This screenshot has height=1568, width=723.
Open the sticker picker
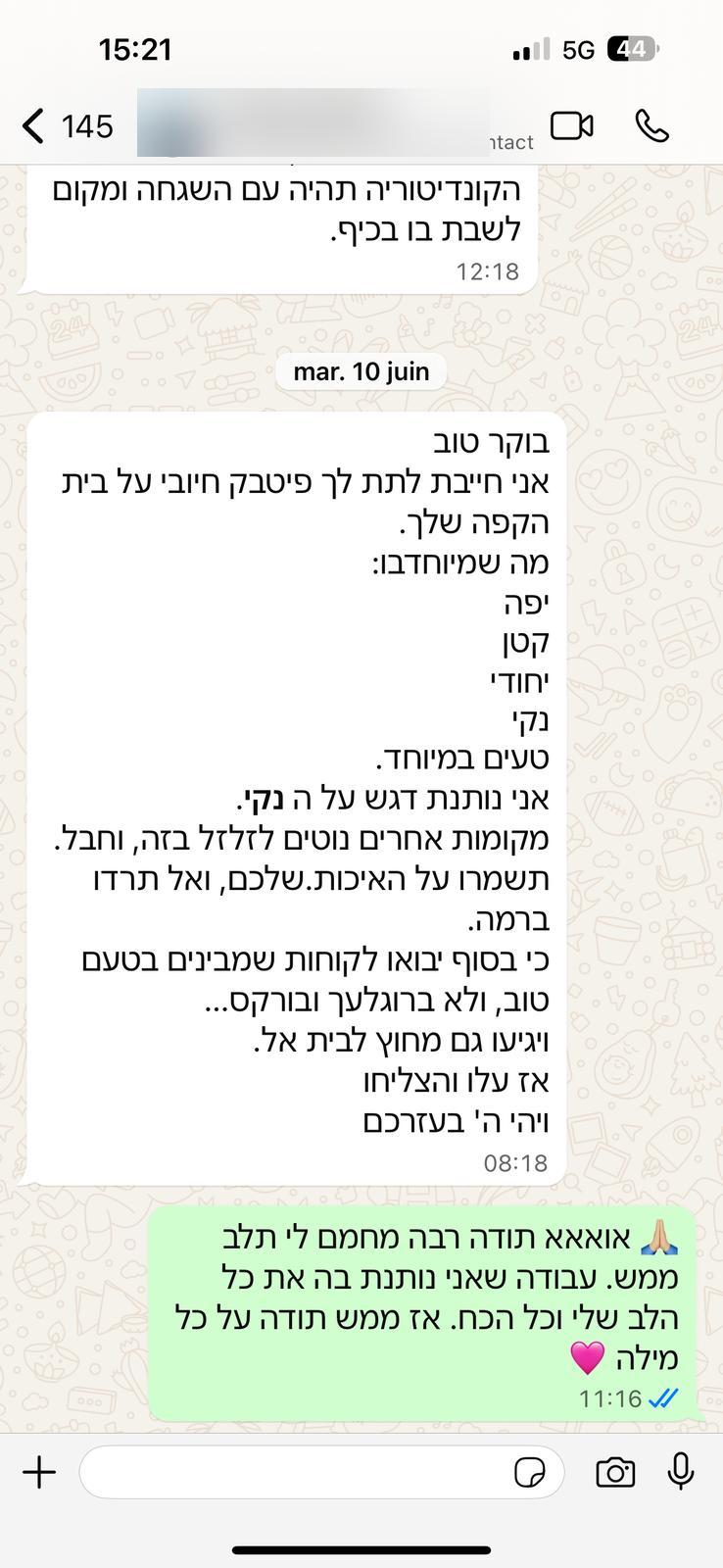coord(530,1472)
